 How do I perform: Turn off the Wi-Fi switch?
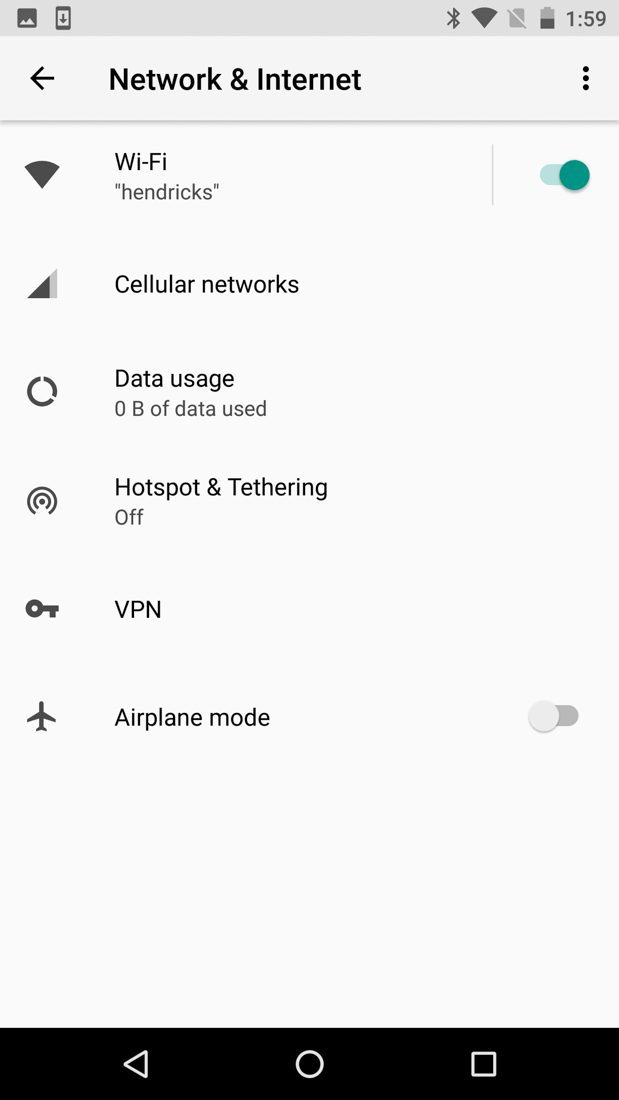(564, 175)
